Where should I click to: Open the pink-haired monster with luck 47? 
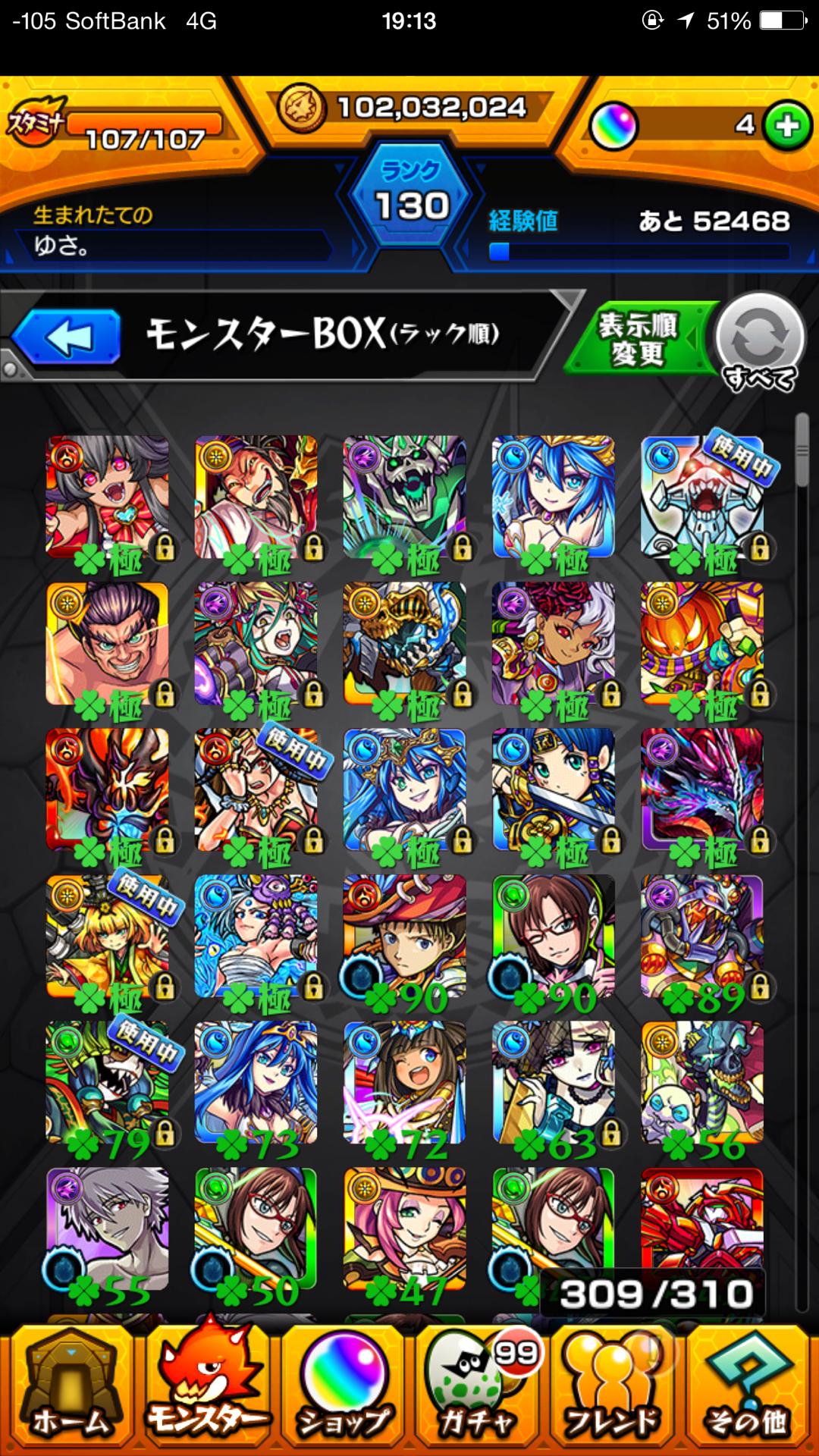pyautogui.click(x=404, y=1228)
